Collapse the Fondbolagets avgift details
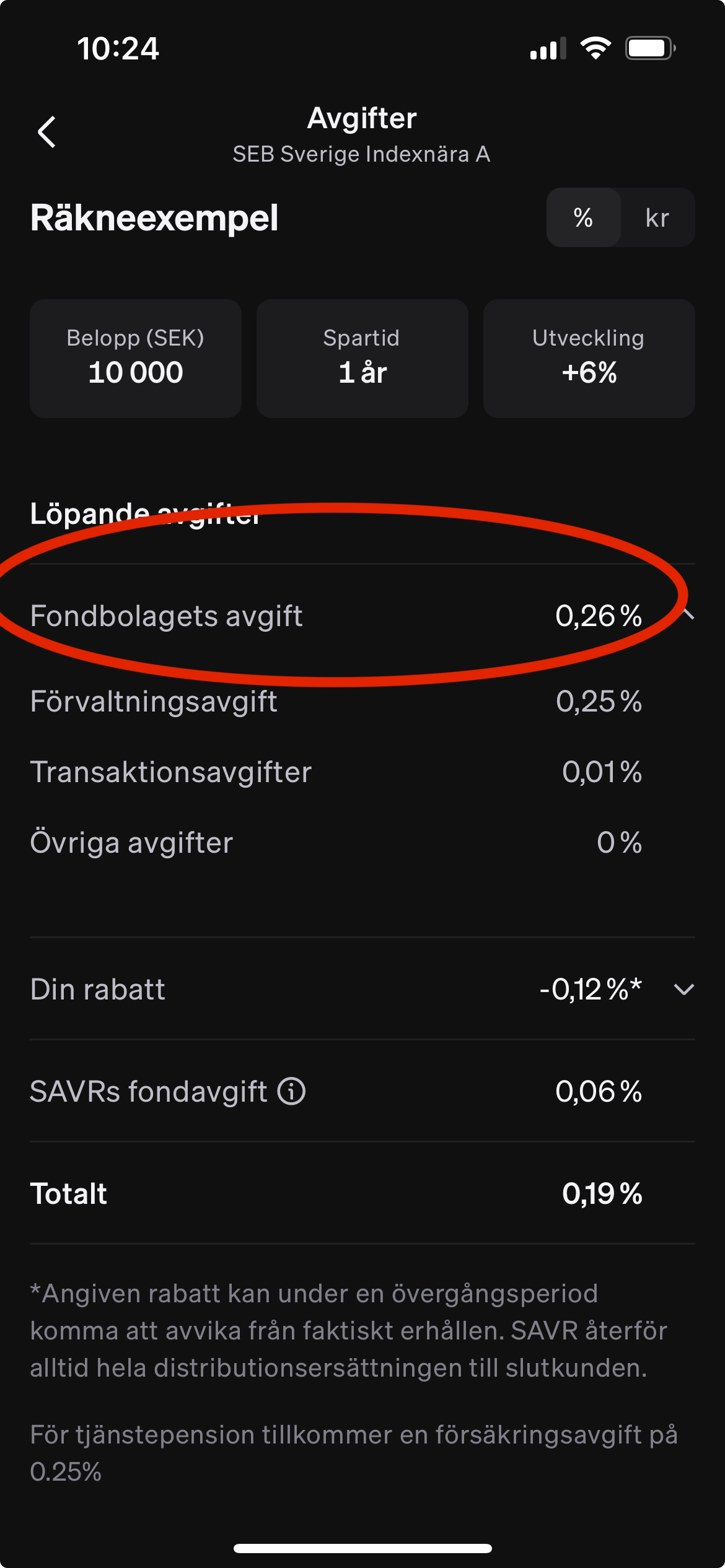This screenshot has width=725, height=1568. coord(687,615)
